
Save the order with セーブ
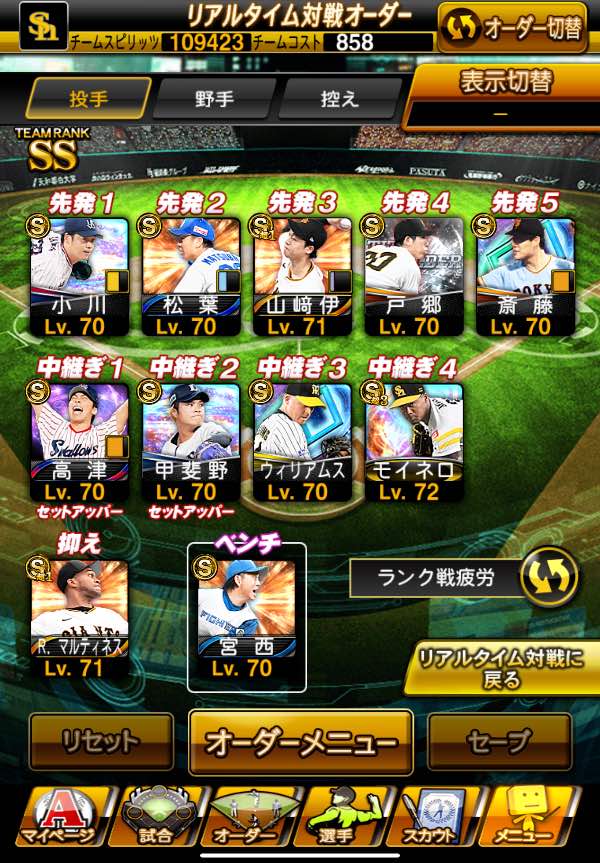499,741
